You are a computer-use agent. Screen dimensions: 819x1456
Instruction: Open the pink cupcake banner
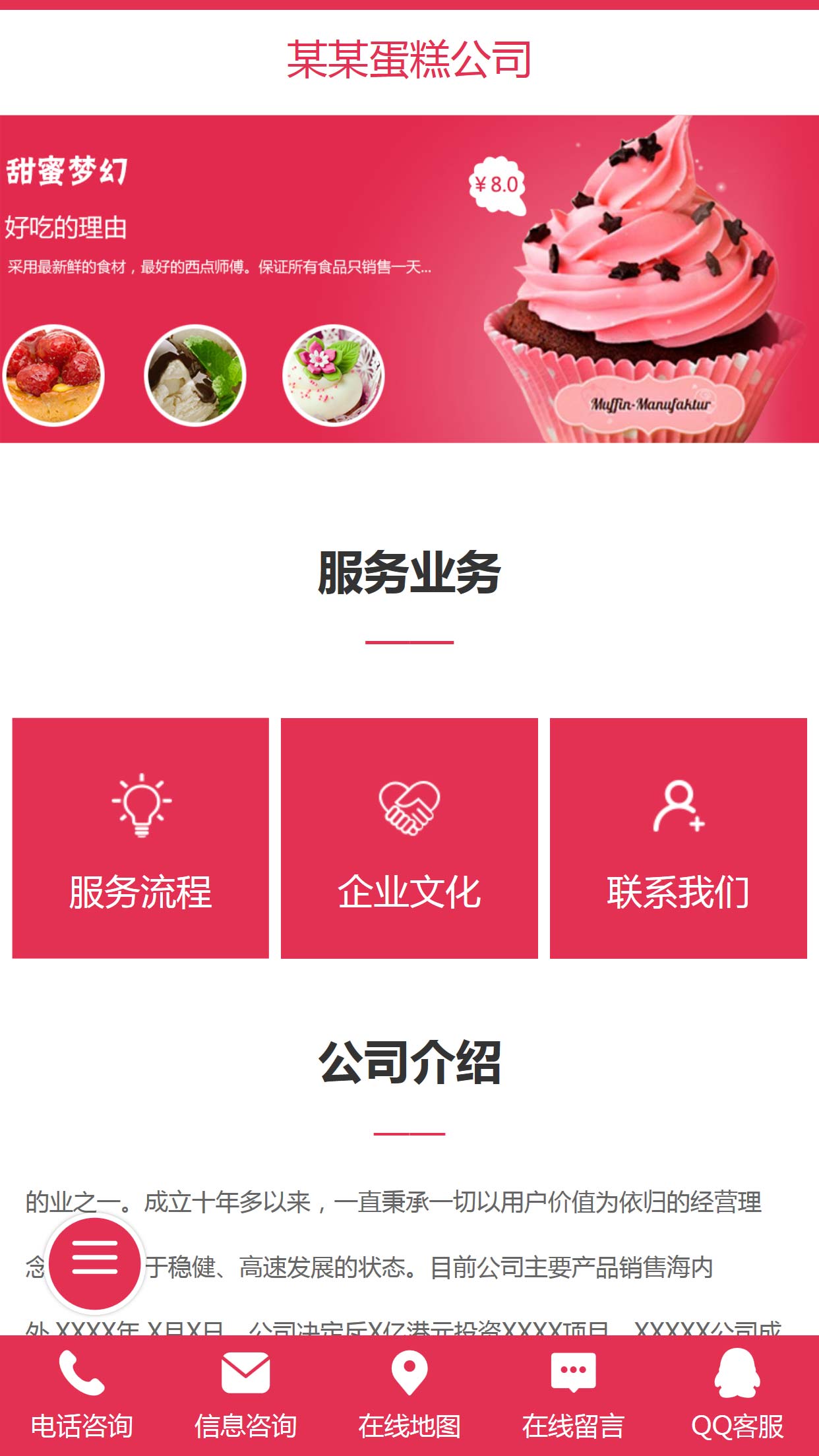coord(409,278)
